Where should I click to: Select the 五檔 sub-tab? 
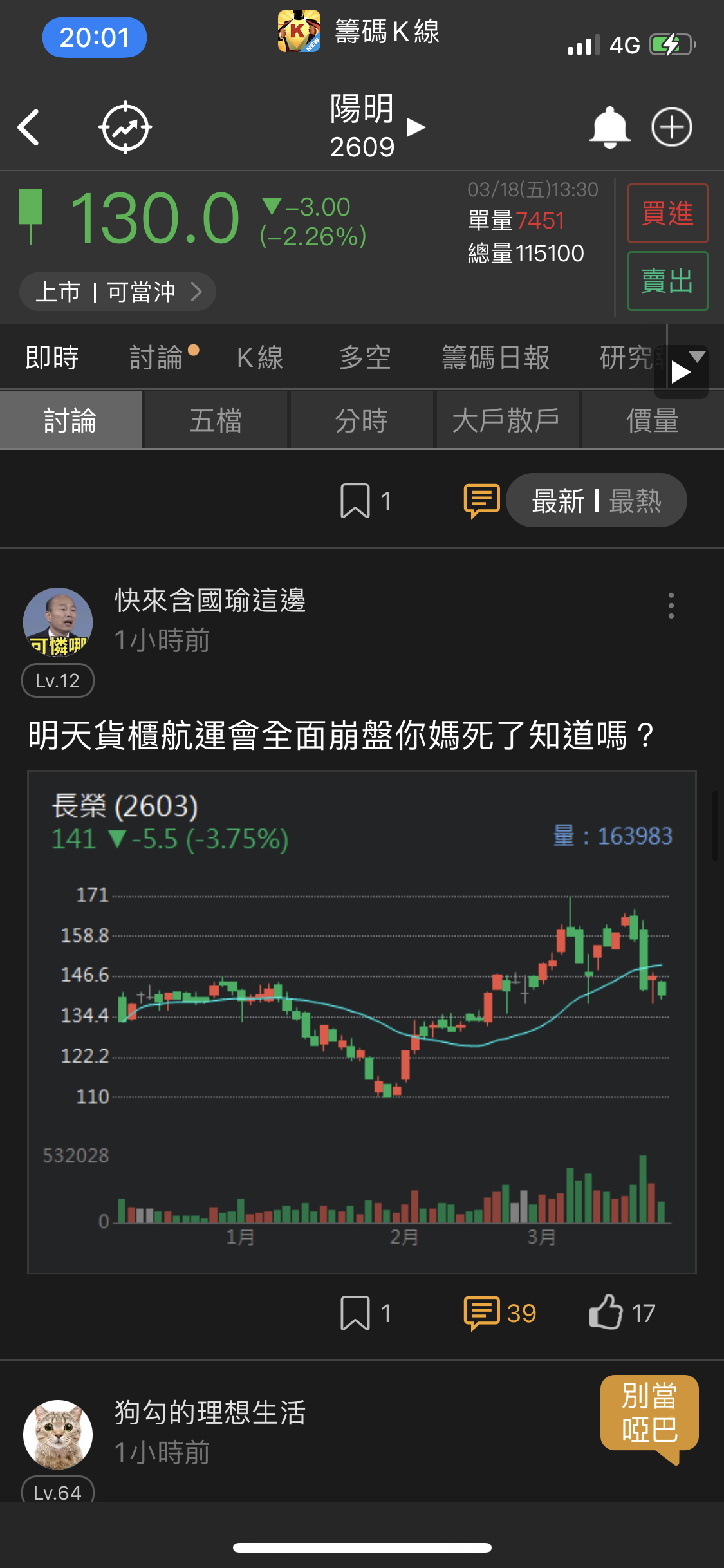point(216,421)
